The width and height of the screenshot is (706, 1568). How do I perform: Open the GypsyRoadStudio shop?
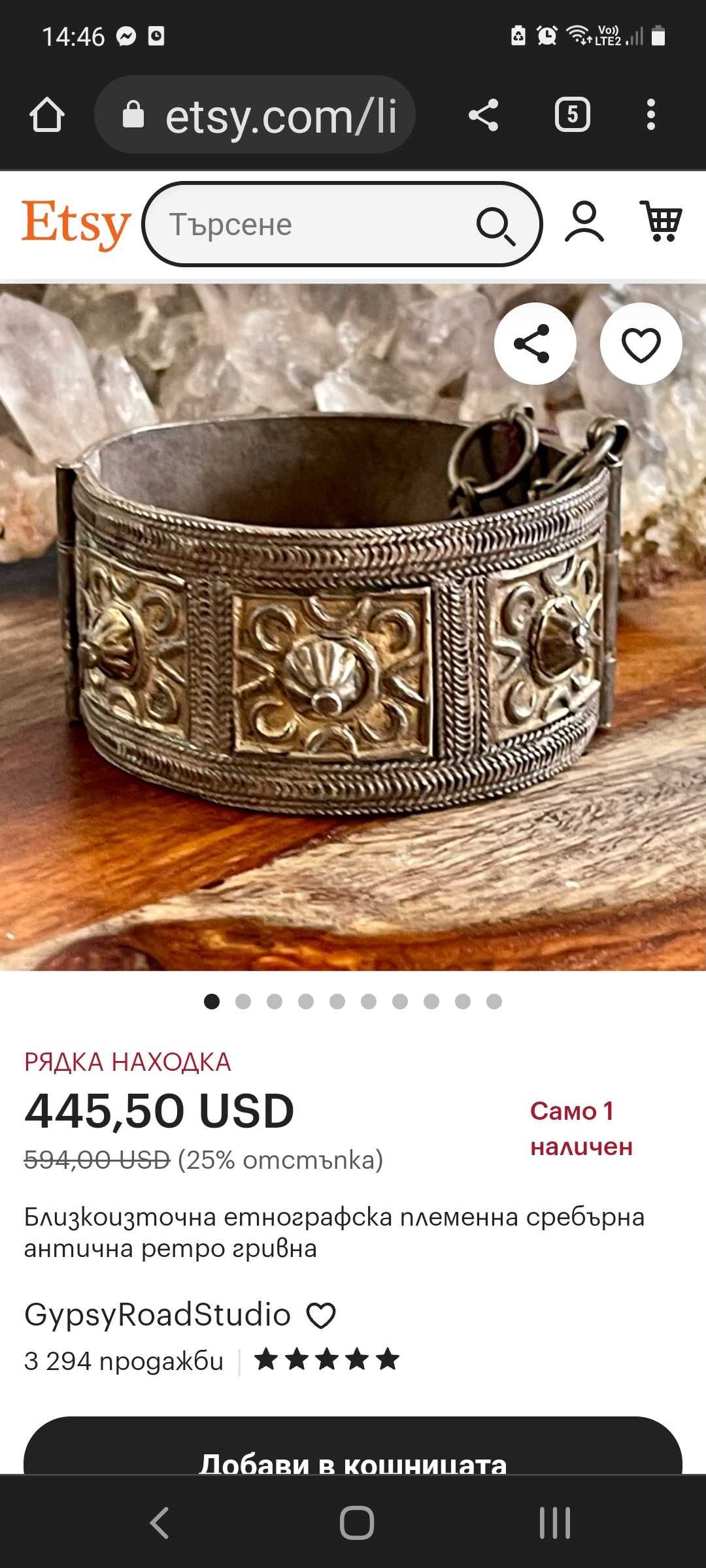[157, 1315]
